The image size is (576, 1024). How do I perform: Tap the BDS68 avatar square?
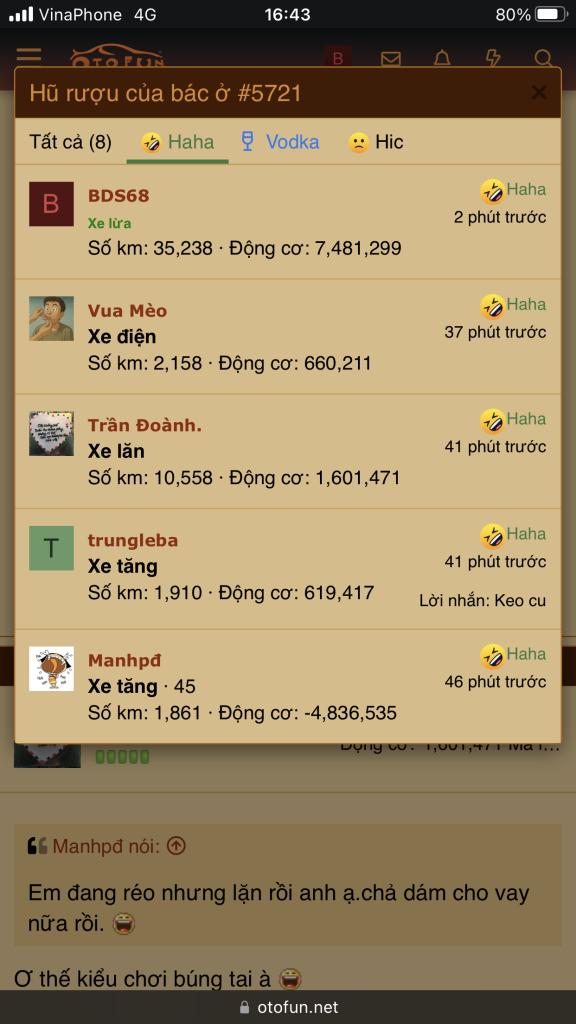tap(52, 204)
